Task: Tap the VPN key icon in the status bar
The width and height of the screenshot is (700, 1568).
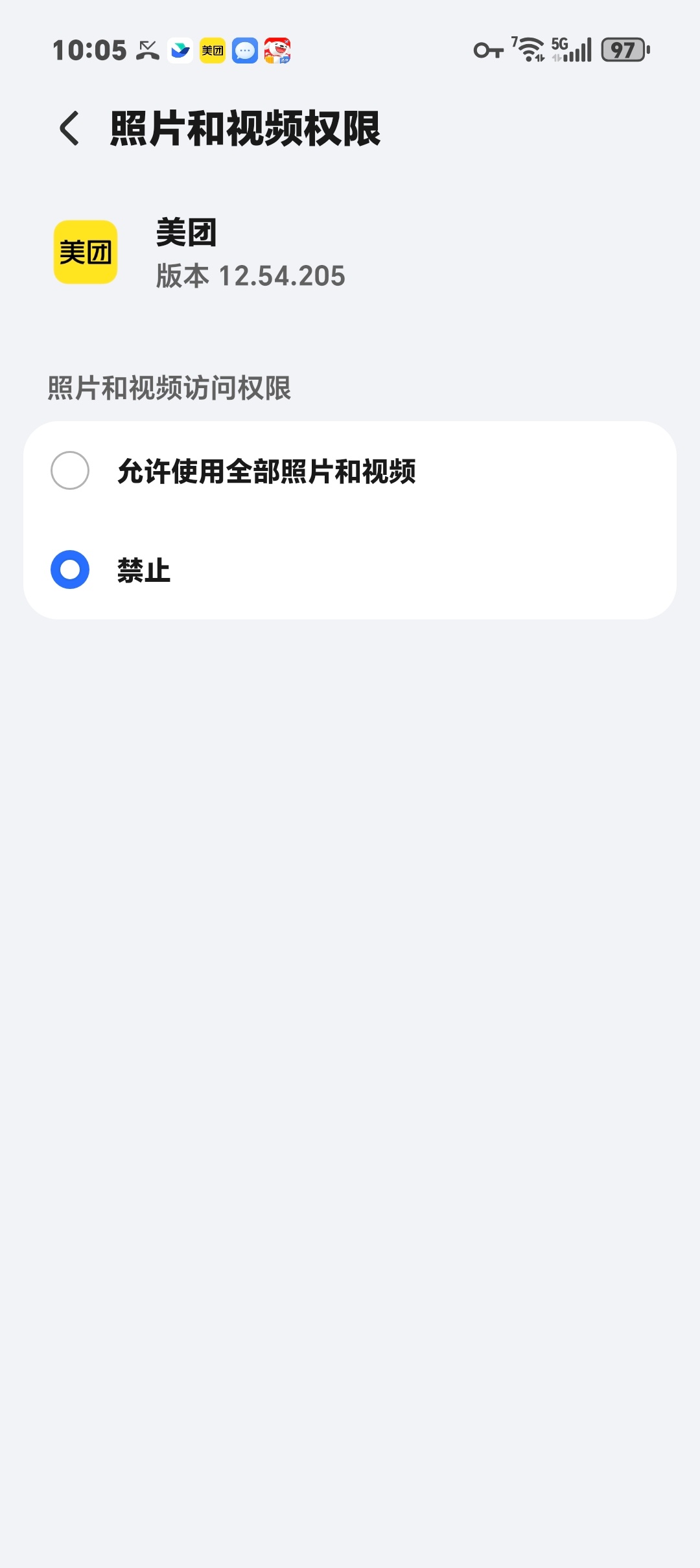Action: pos(489,49)
